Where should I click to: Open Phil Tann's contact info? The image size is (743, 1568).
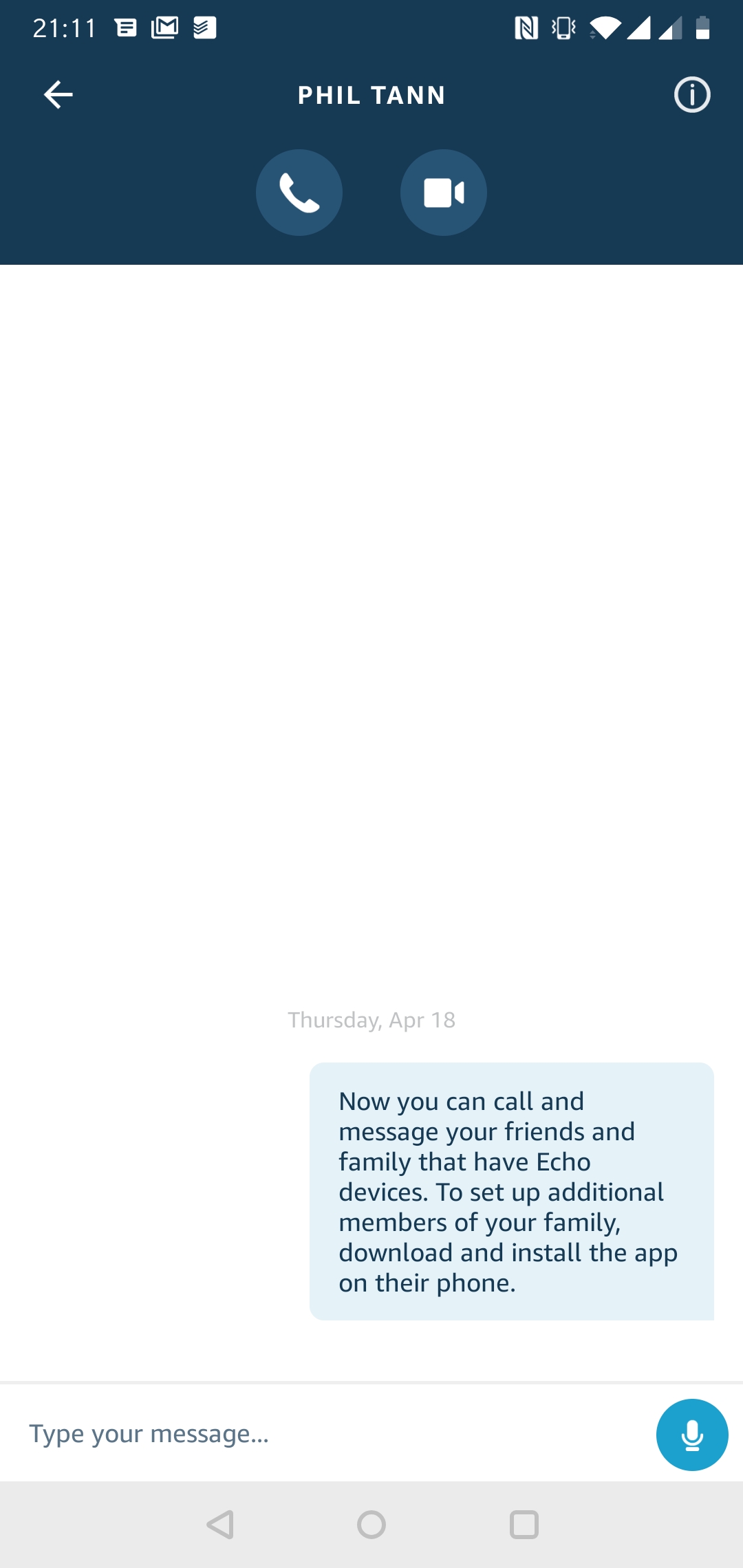click(692, 95)
